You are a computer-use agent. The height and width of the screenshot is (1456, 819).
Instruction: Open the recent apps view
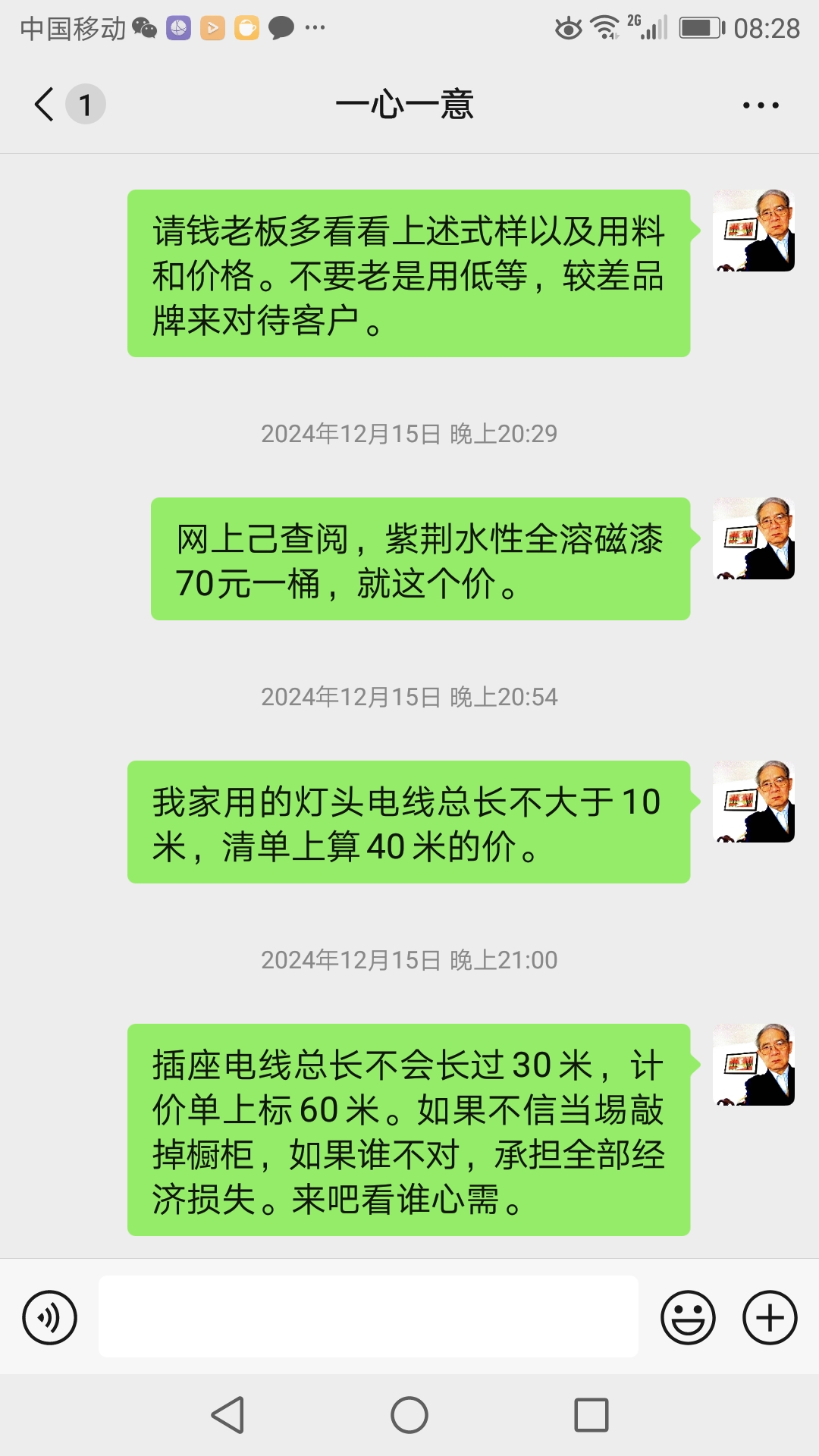[591, 1415]
